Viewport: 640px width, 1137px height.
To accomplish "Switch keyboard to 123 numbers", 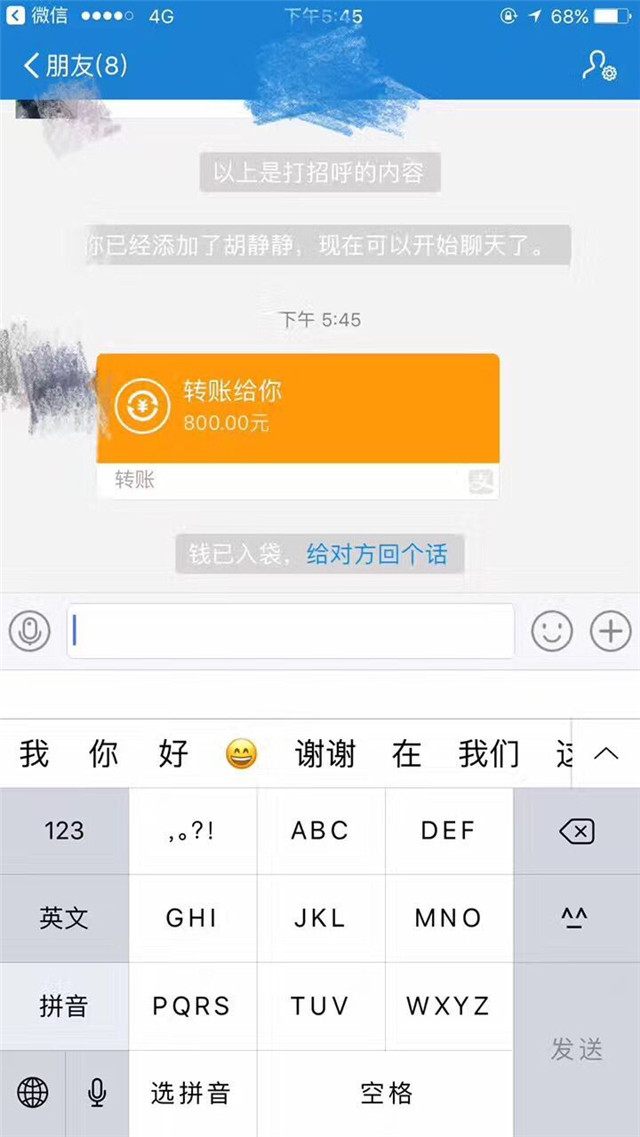I will (64, 831).
